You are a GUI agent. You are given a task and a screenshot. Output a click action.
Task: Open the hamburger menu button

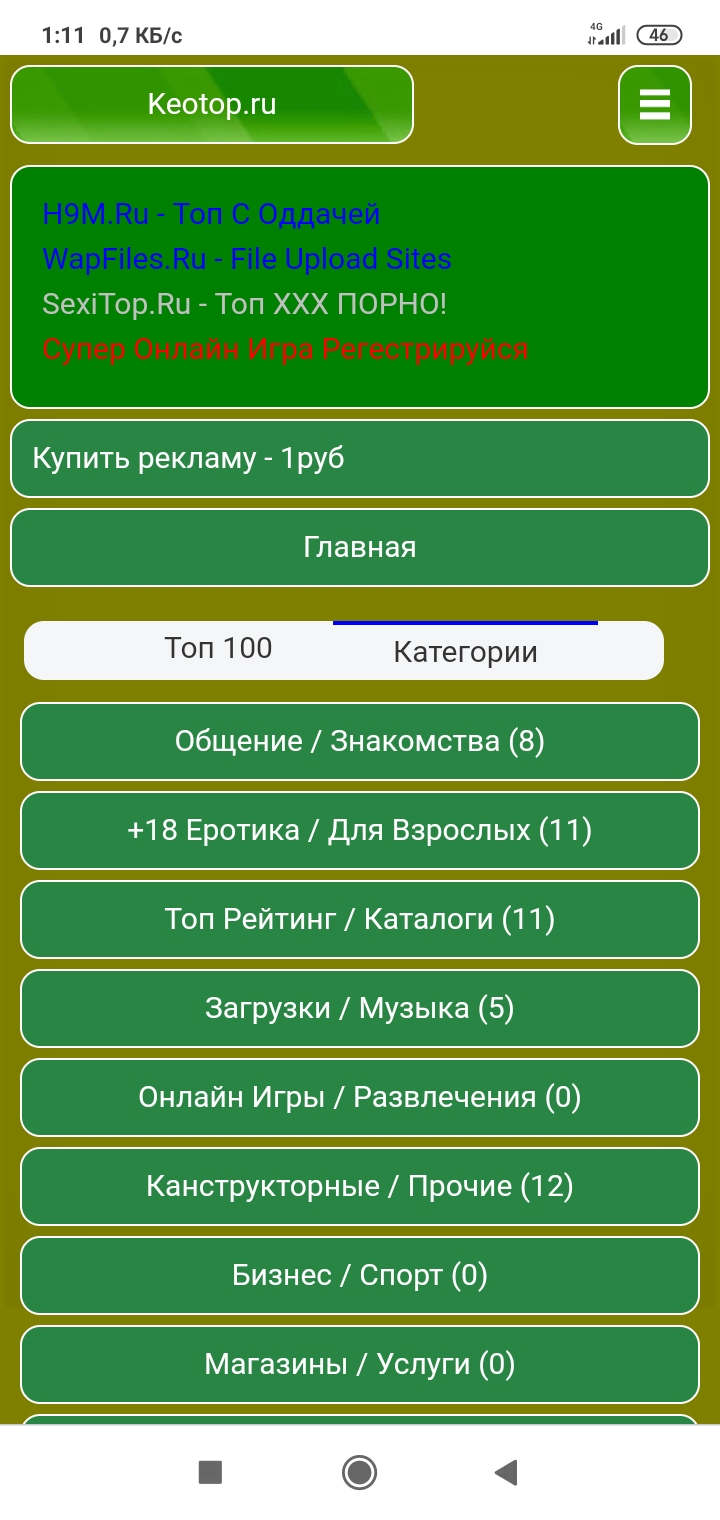click(x=655, y=105)
